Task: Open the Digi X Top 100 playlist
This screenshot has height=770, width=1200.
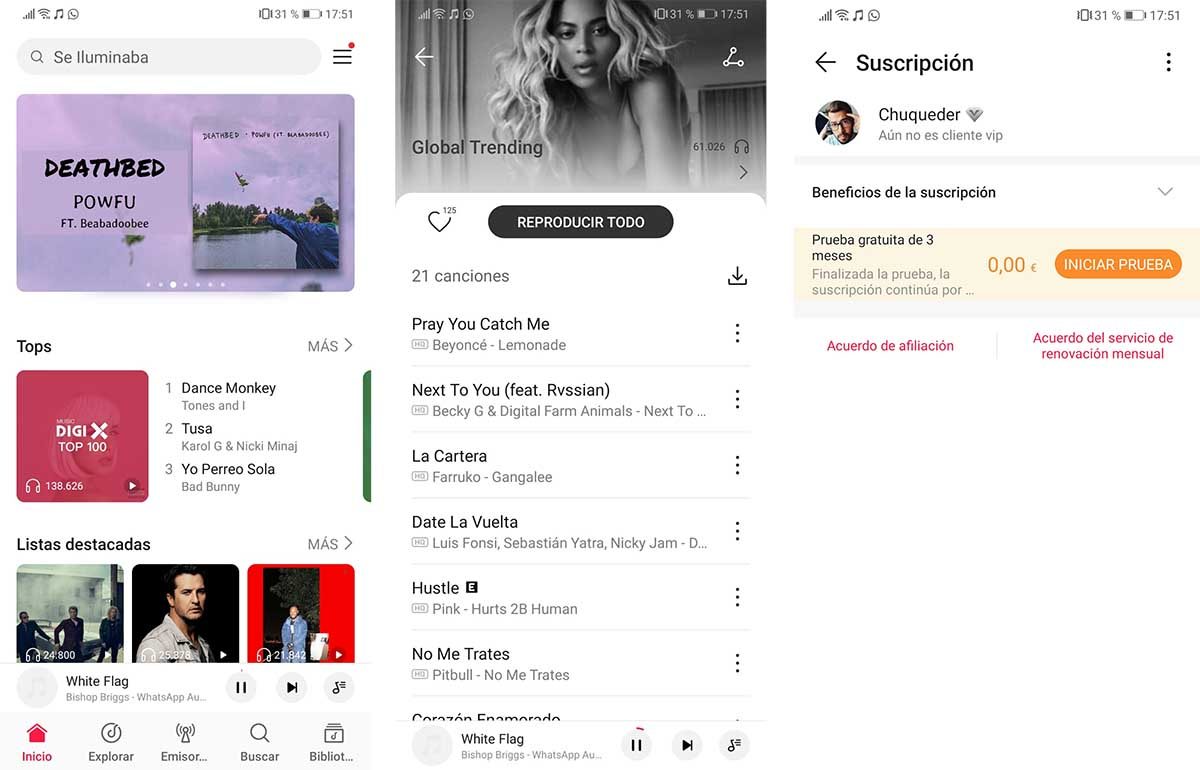Action: (x=82, y=436)
